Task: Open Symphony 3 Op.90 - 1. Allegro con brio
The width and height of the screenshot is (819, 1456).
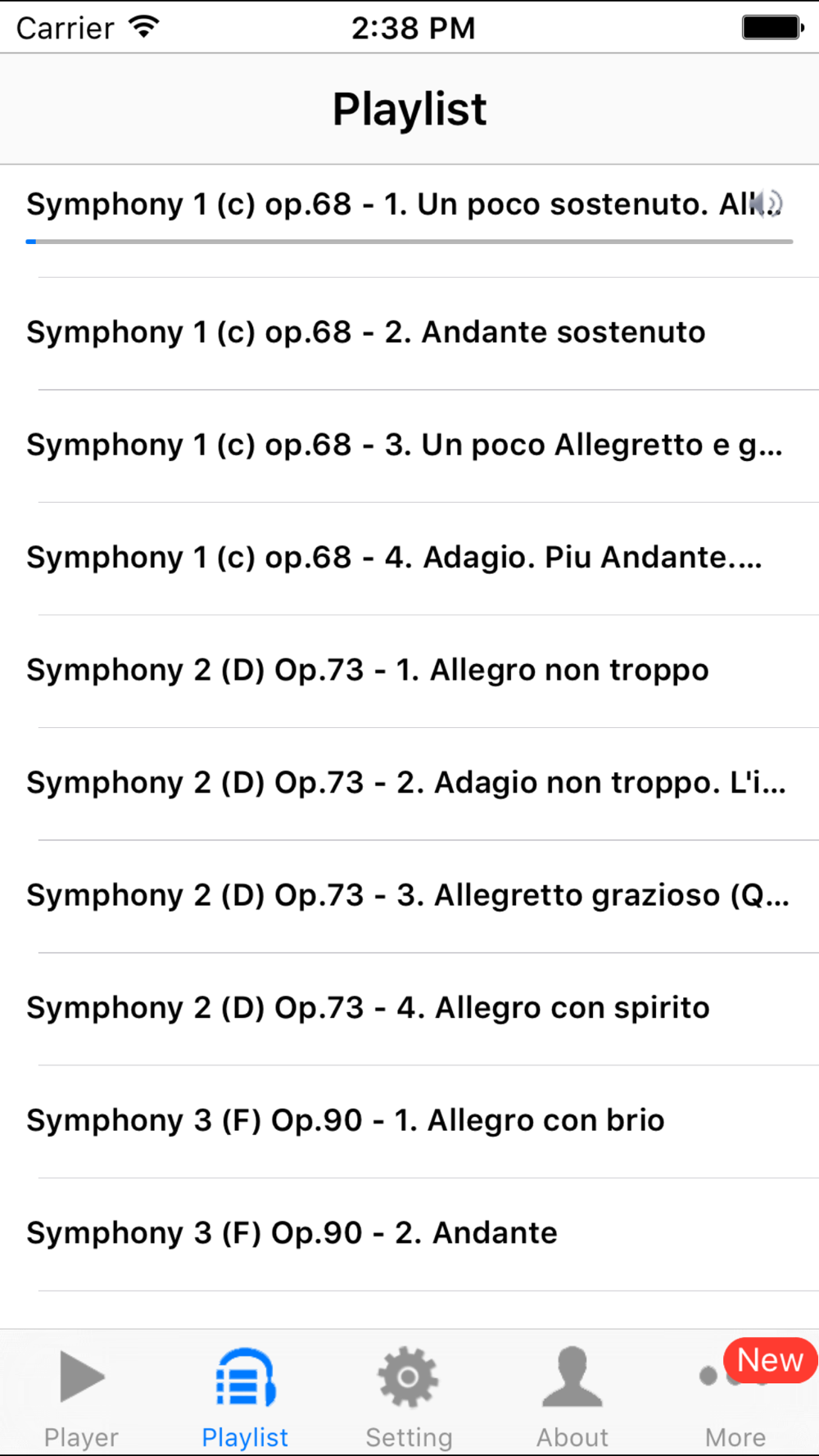Action: pyautogui.click(x=409, y=1122)
